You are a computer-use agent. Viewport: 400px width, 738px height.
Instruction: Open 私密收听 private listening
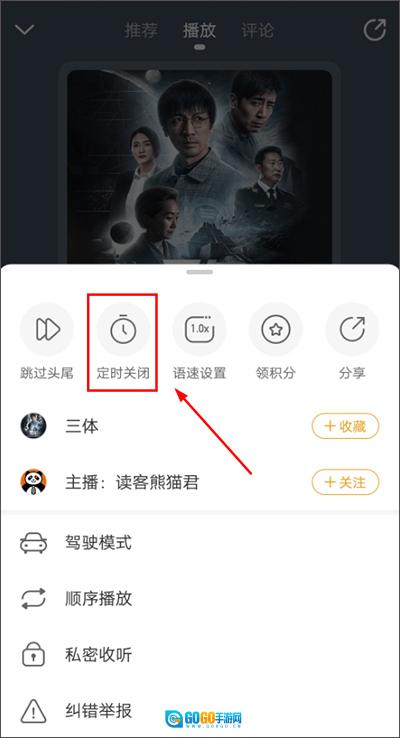200,655
